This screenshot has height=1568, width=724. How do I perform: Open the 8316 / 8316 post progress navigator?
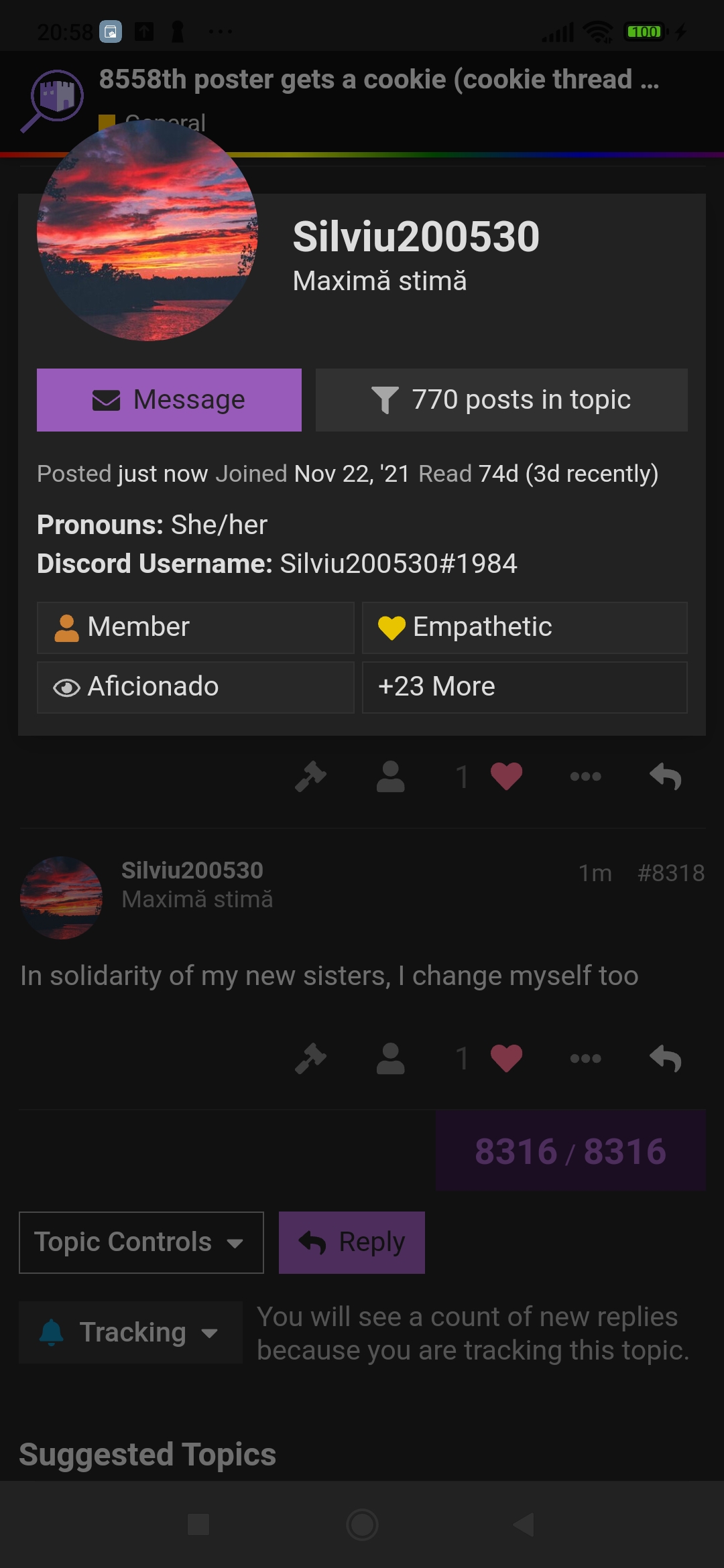[x=570, y=1151]
